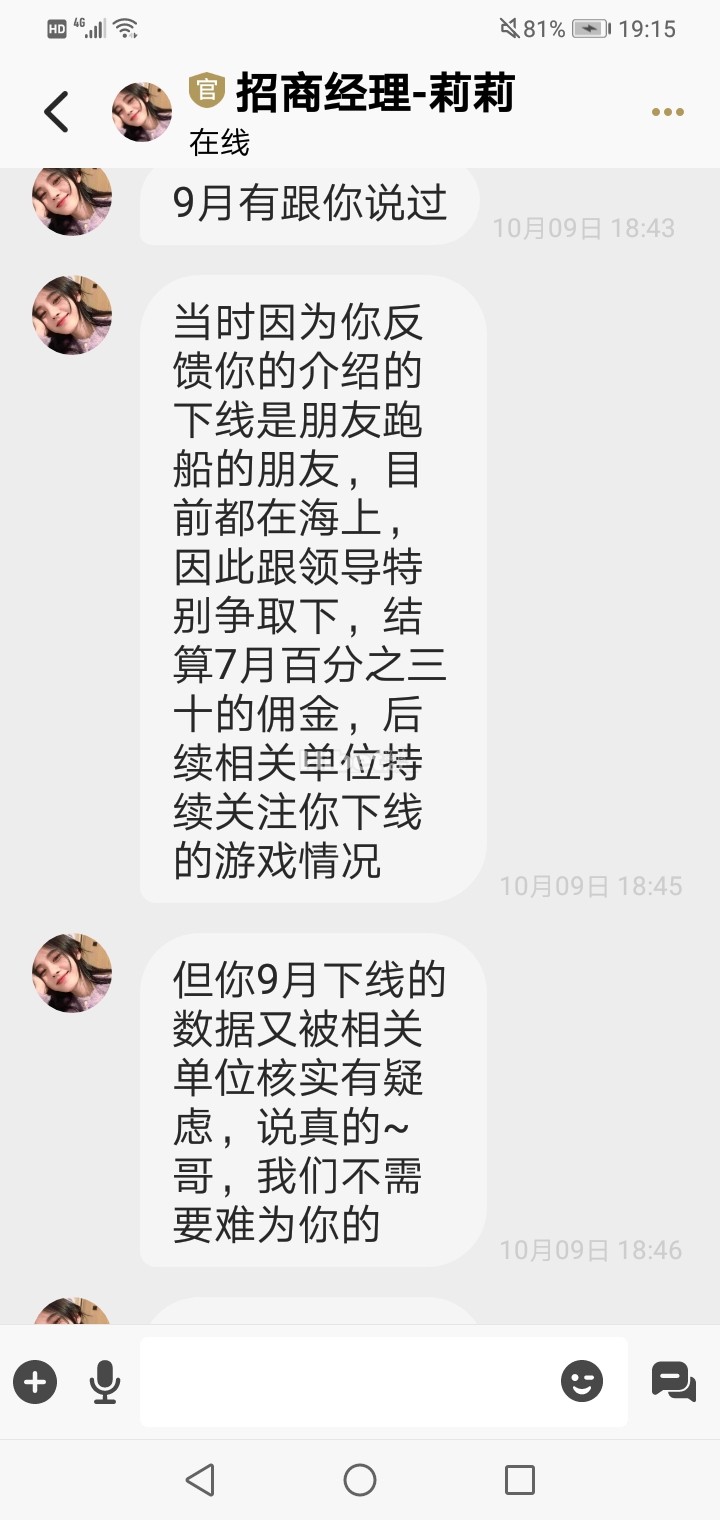Open the plus attachment menu
This screenshot has width=720, height=1520.
tap(35, 1382)
